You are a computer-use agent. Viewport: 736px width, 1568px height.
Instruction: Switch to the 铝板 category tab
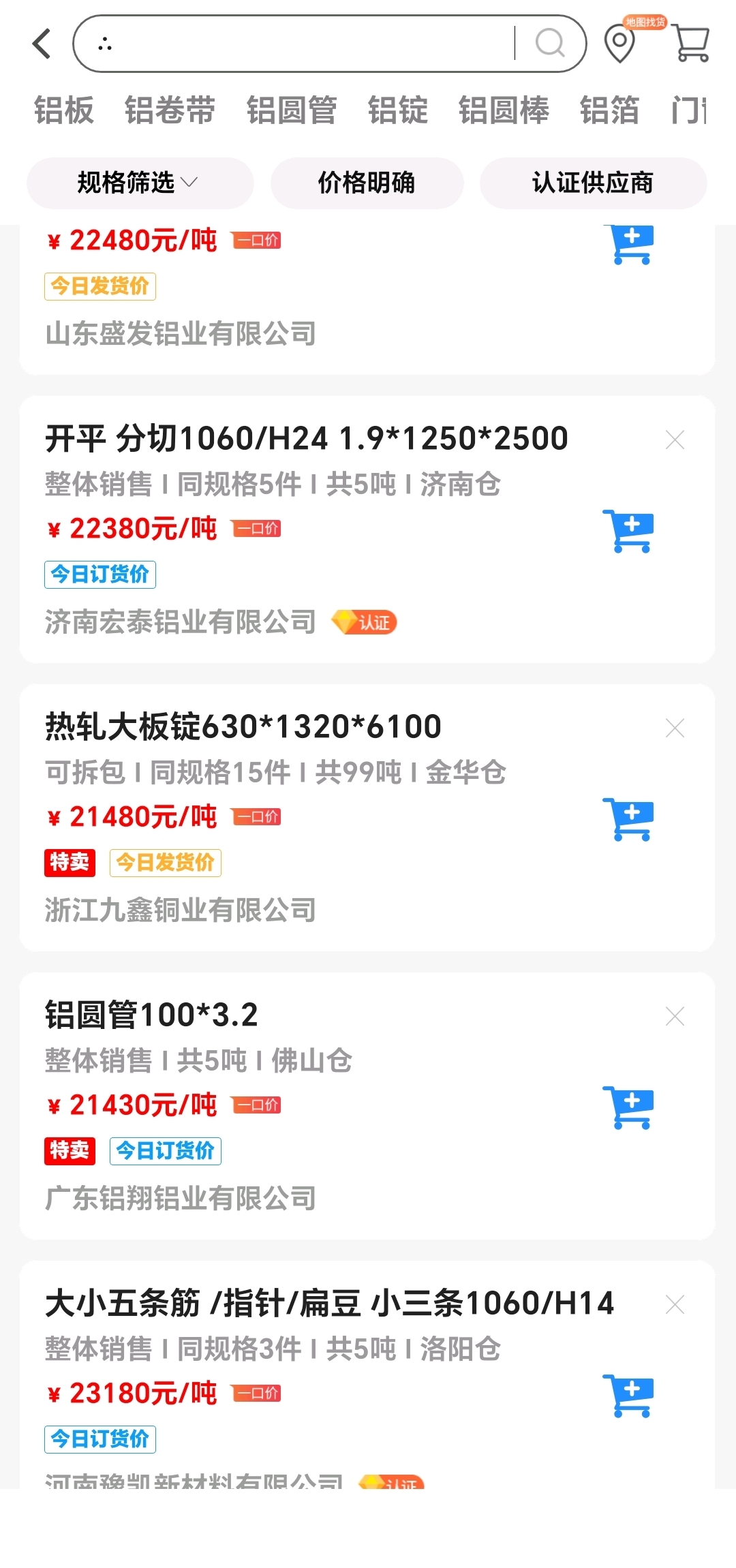(64, 110)
